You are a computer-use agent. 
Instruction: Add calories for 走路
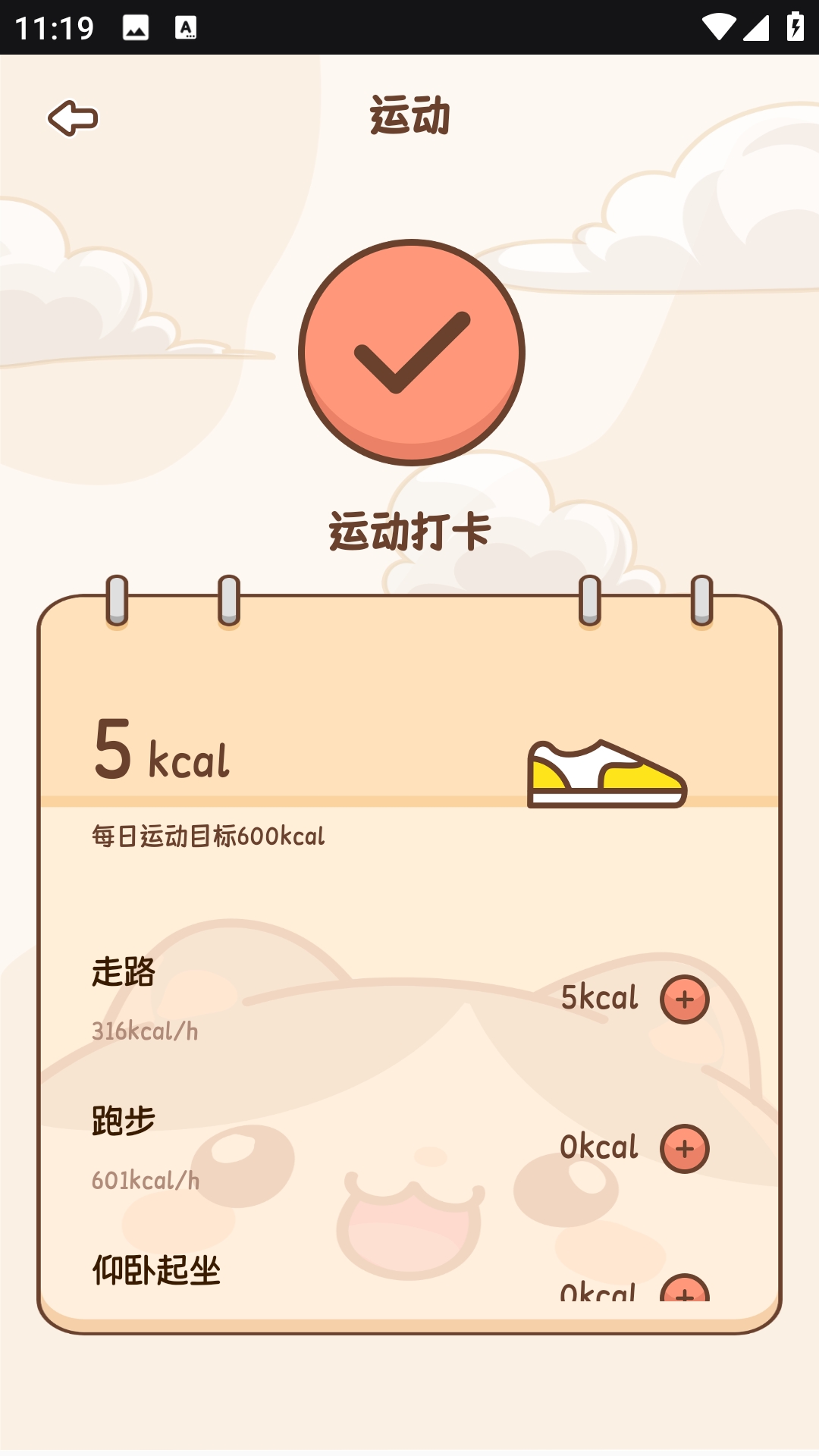coord(684,999)
